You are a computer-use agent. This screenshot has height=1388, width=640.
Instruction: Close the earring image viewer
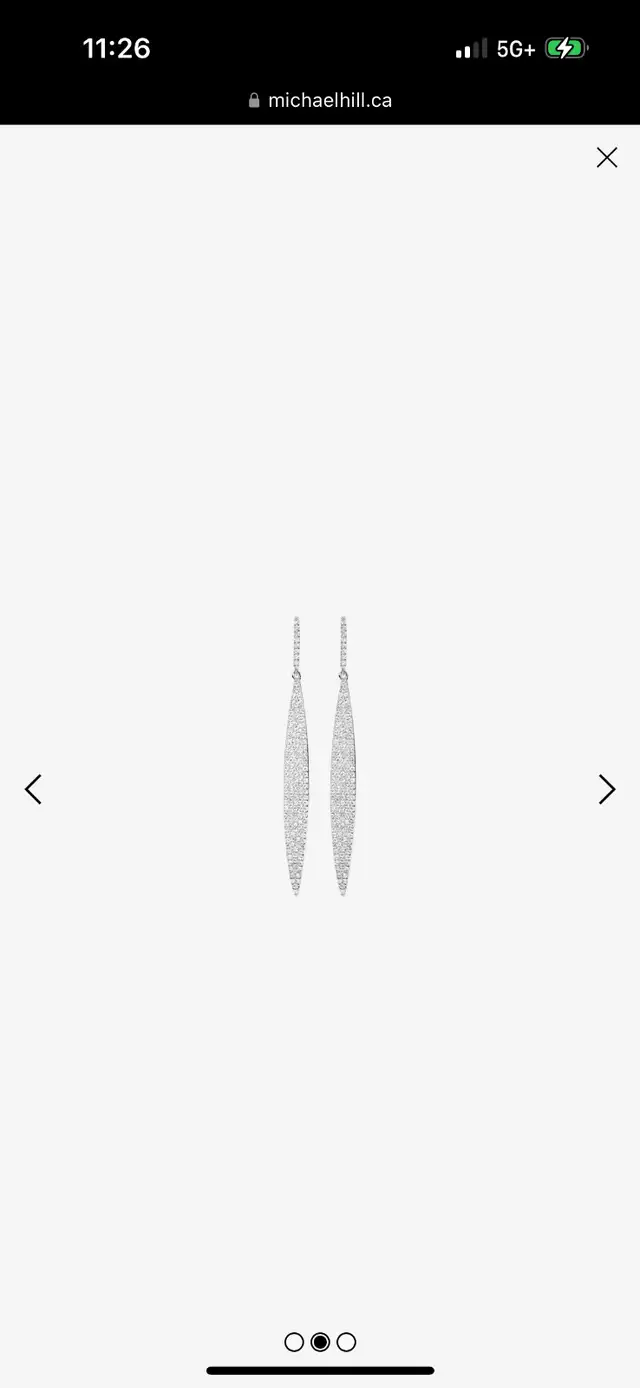pyautogui.click(x=607, y=157)
